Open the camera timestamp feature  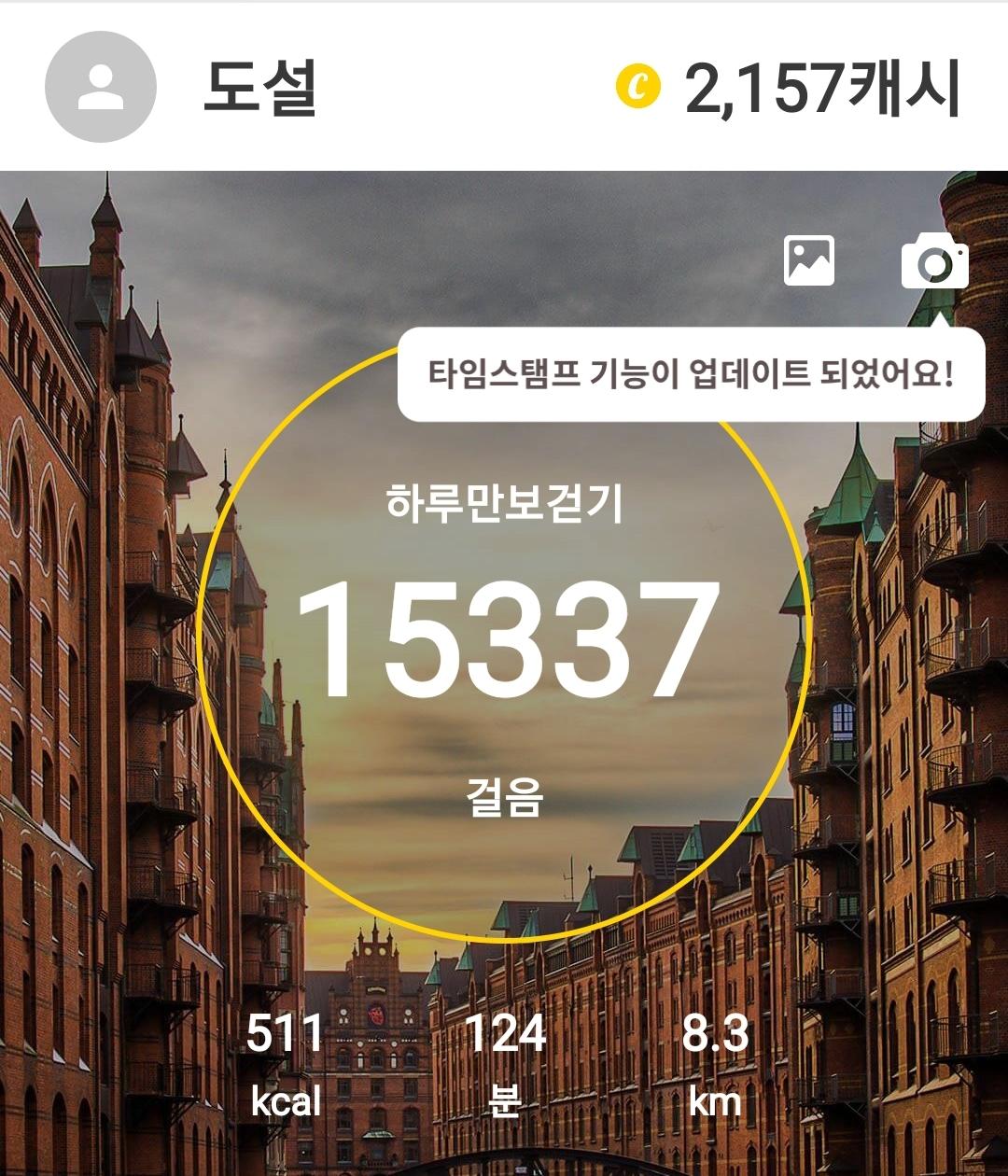point(934,262)
